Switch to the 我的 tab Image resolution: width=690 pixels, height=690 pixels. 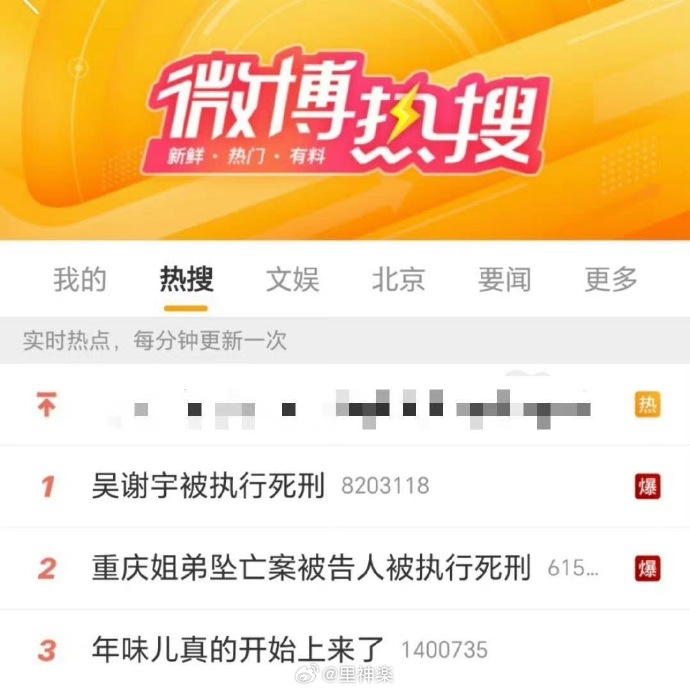[x=80, y=279]
